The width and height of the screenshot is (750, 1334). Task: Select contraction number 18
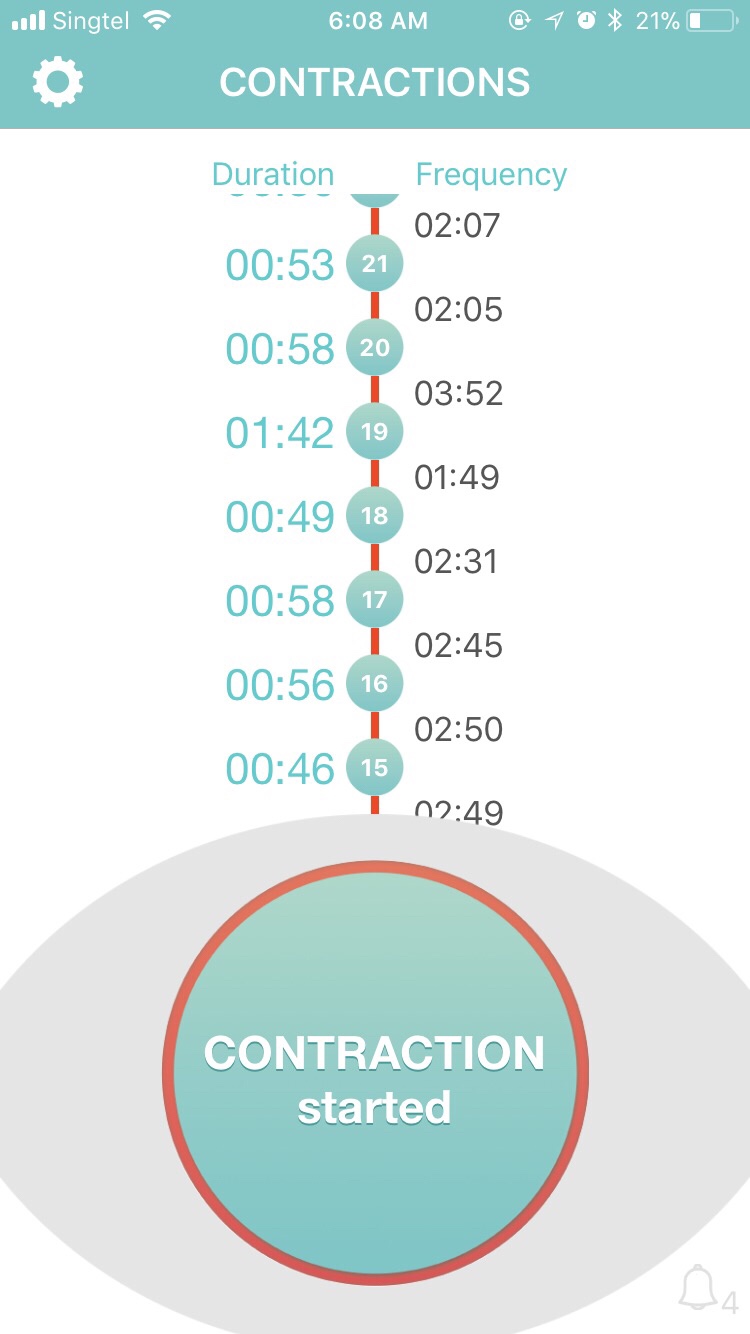(374, 516)
